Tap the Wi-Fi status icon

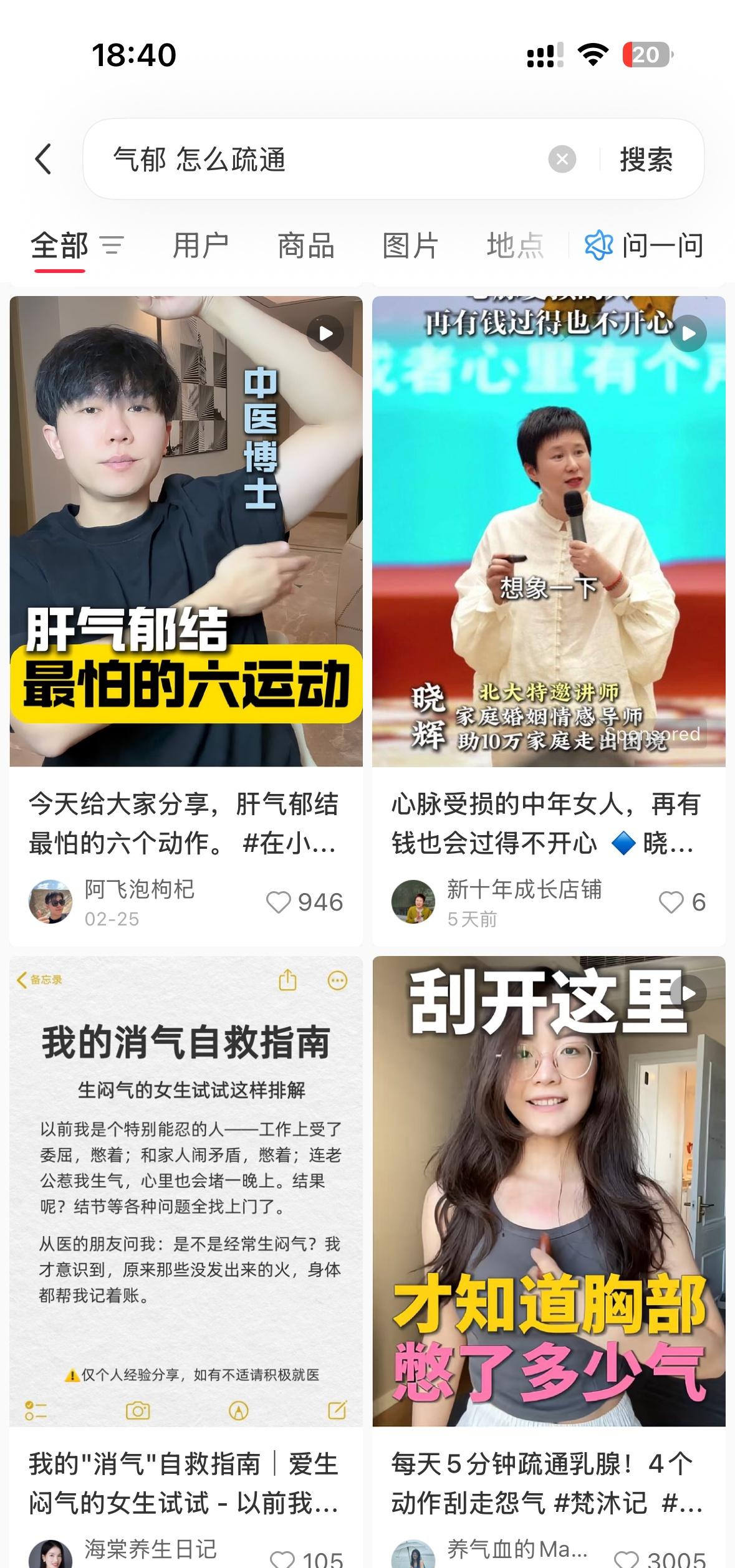593,55
